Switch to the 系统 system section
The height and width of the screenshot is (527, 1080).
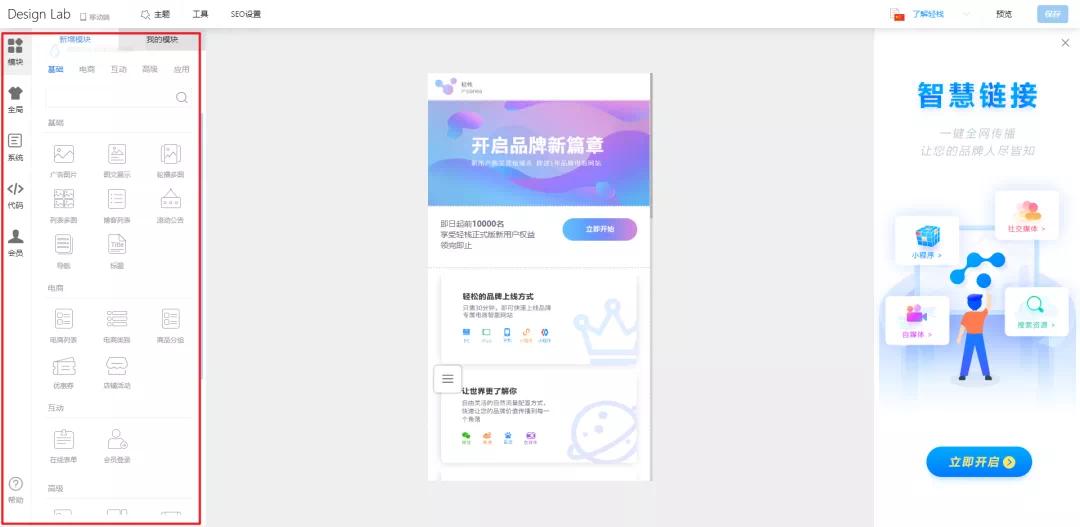15,146
